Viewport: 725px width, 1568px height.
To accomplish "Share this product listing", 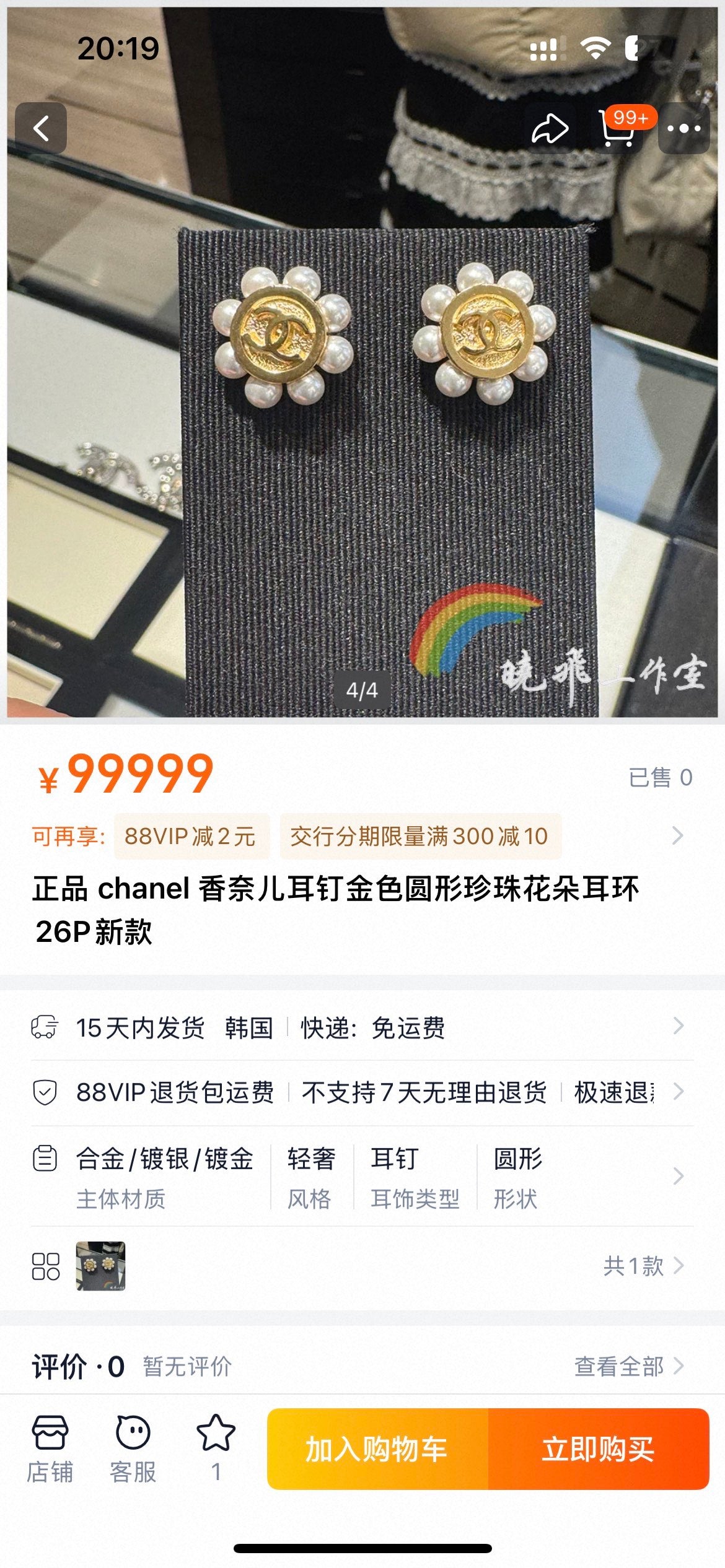I will point(550,128).
